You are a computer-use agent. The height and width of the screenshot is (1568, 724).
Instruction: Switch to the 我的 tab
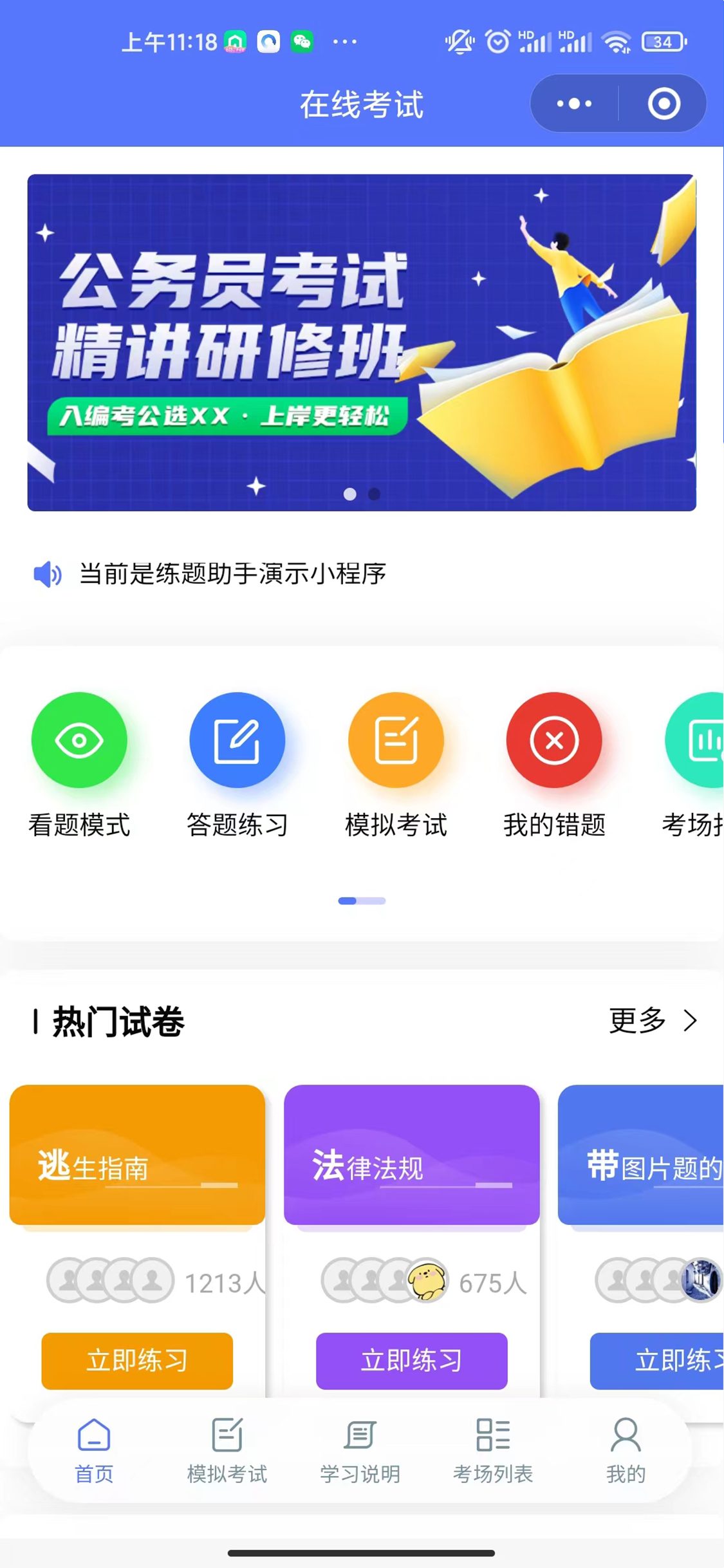click(626, 1450)
